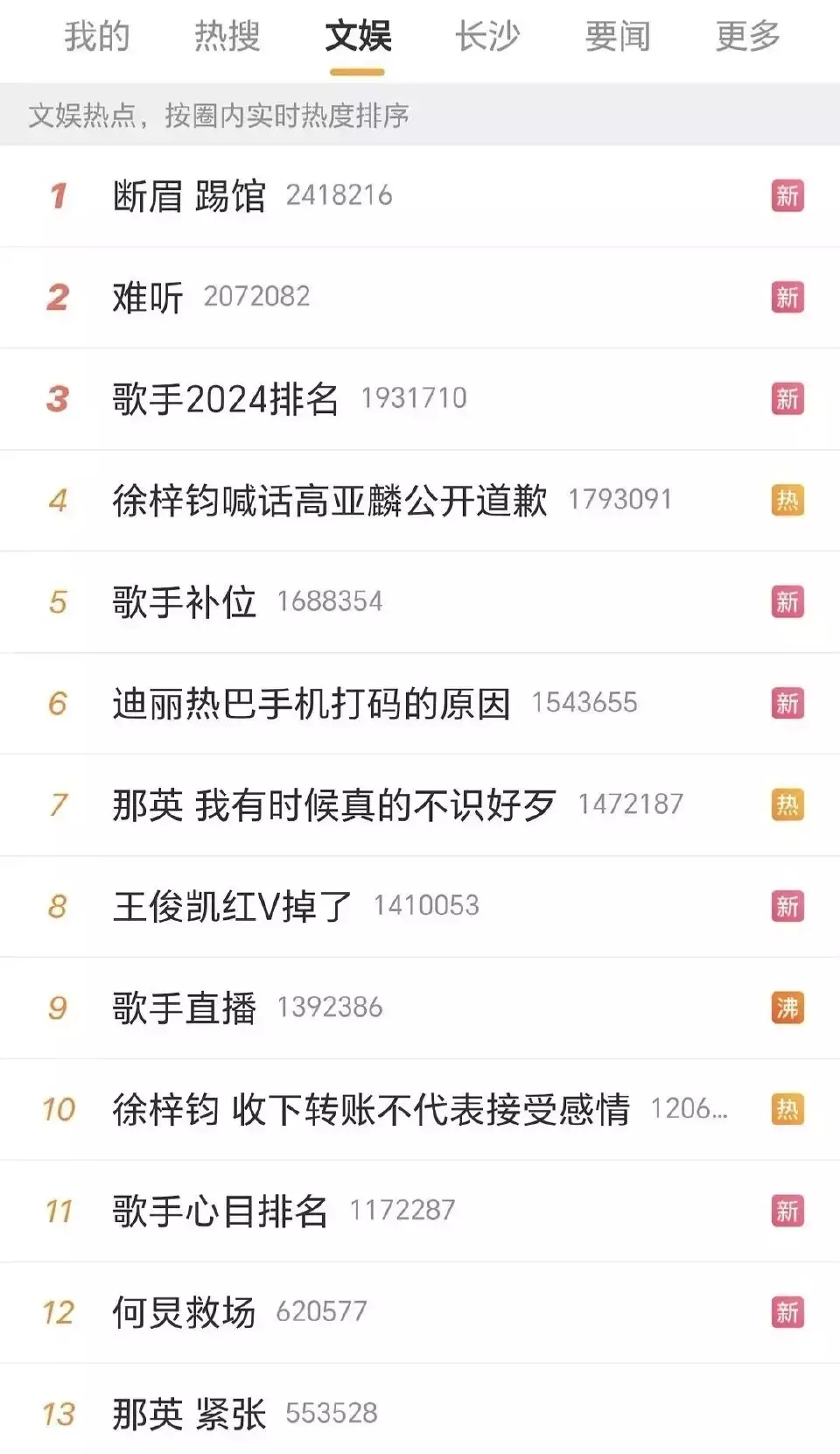This screenshot has height=1454, width=840.
Task: View 迪丽热巴手机打码的原因 topic
Action: 420,704
